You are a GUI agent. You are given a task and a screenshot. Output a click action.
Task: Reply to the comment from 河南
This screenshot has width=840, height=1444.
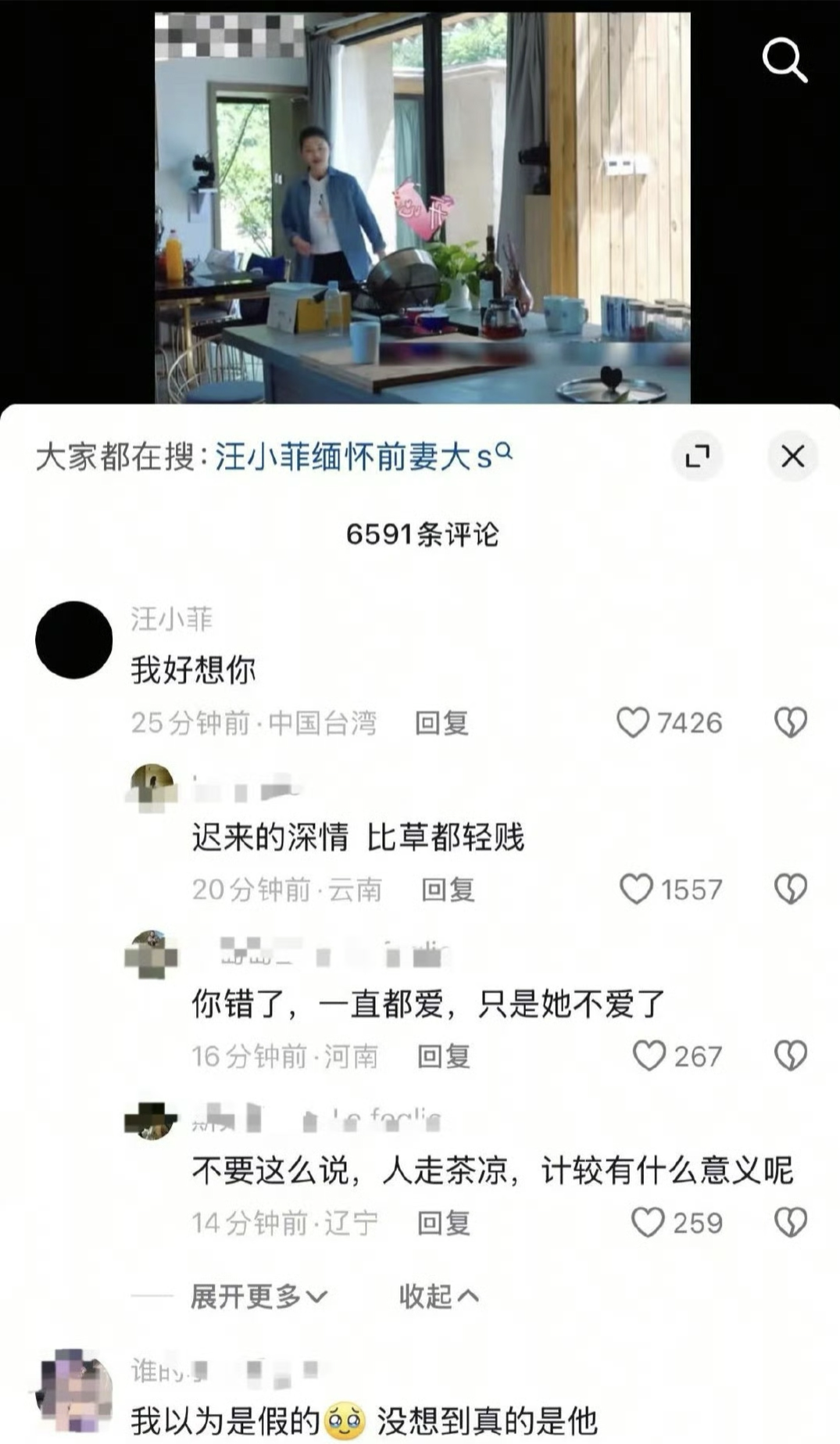click(x=444, y=1056)
